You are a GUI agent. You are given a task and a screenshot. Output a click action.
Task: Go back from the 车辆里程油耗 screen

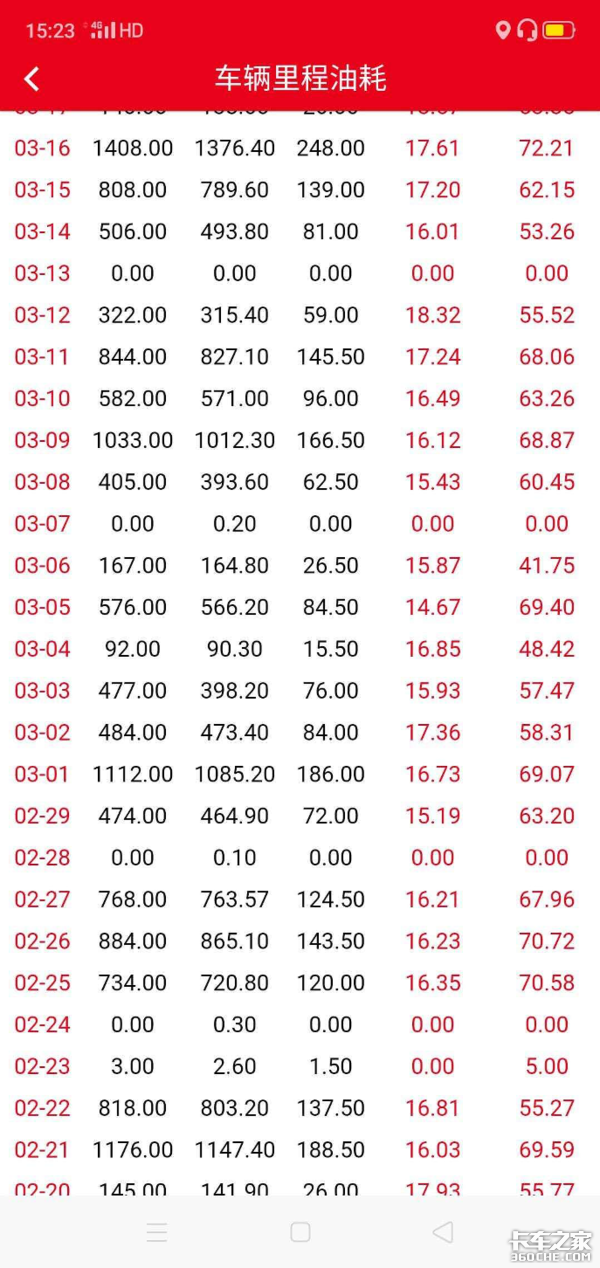[32, 79]
